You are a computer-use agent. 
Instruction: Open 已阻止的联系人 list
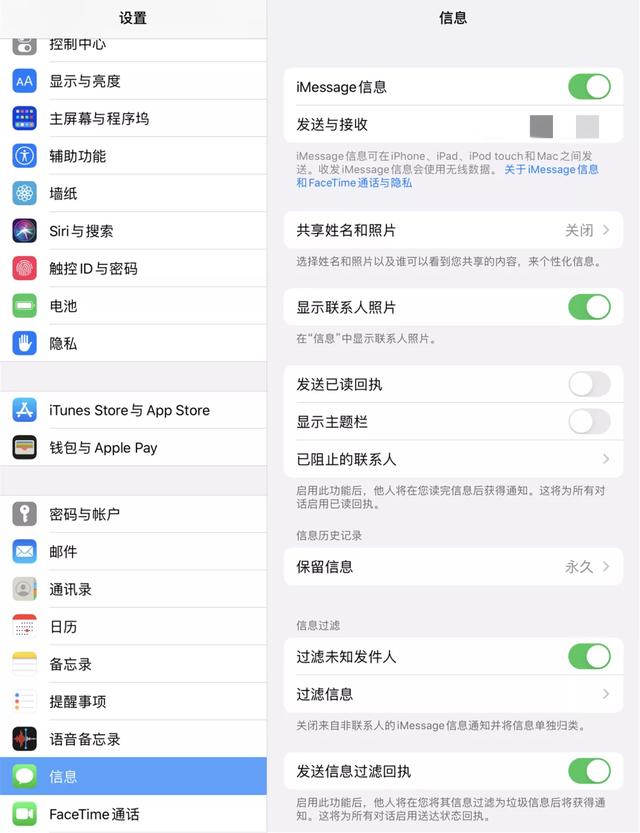pos(453,459)
